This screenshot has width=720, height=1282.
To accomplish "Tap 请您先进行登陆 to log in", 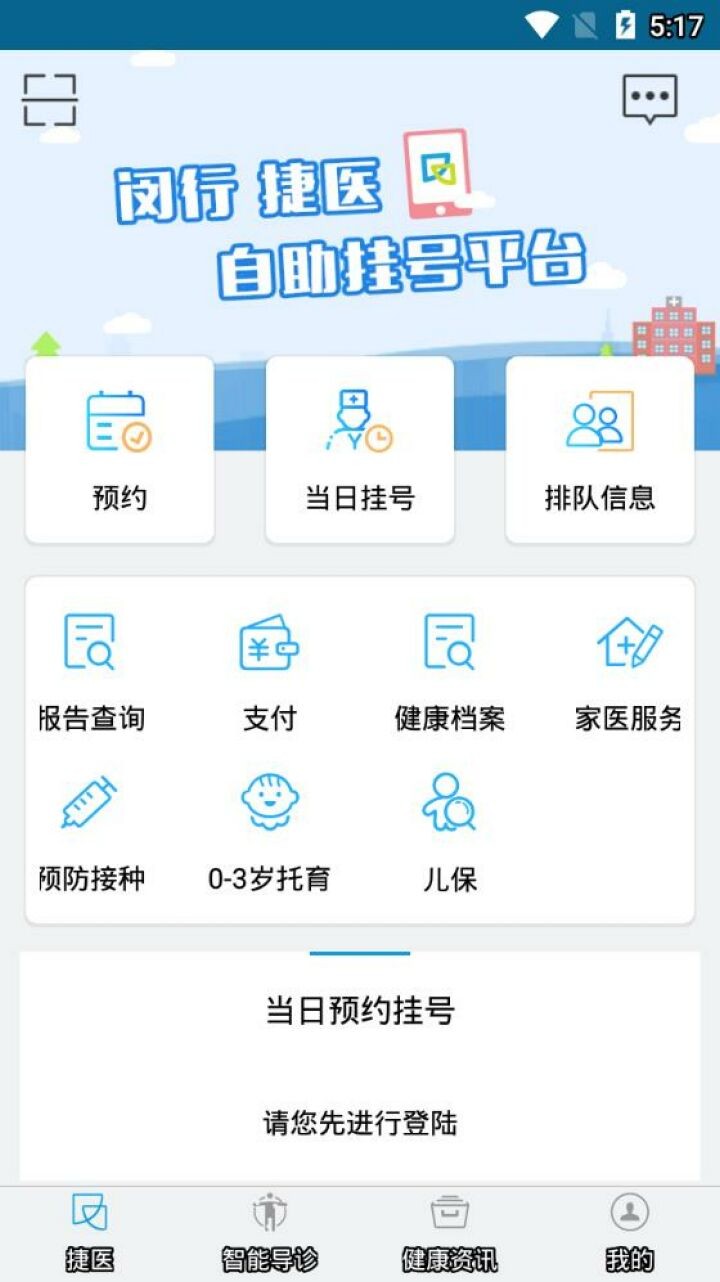I will click(x=360, y=1124).
